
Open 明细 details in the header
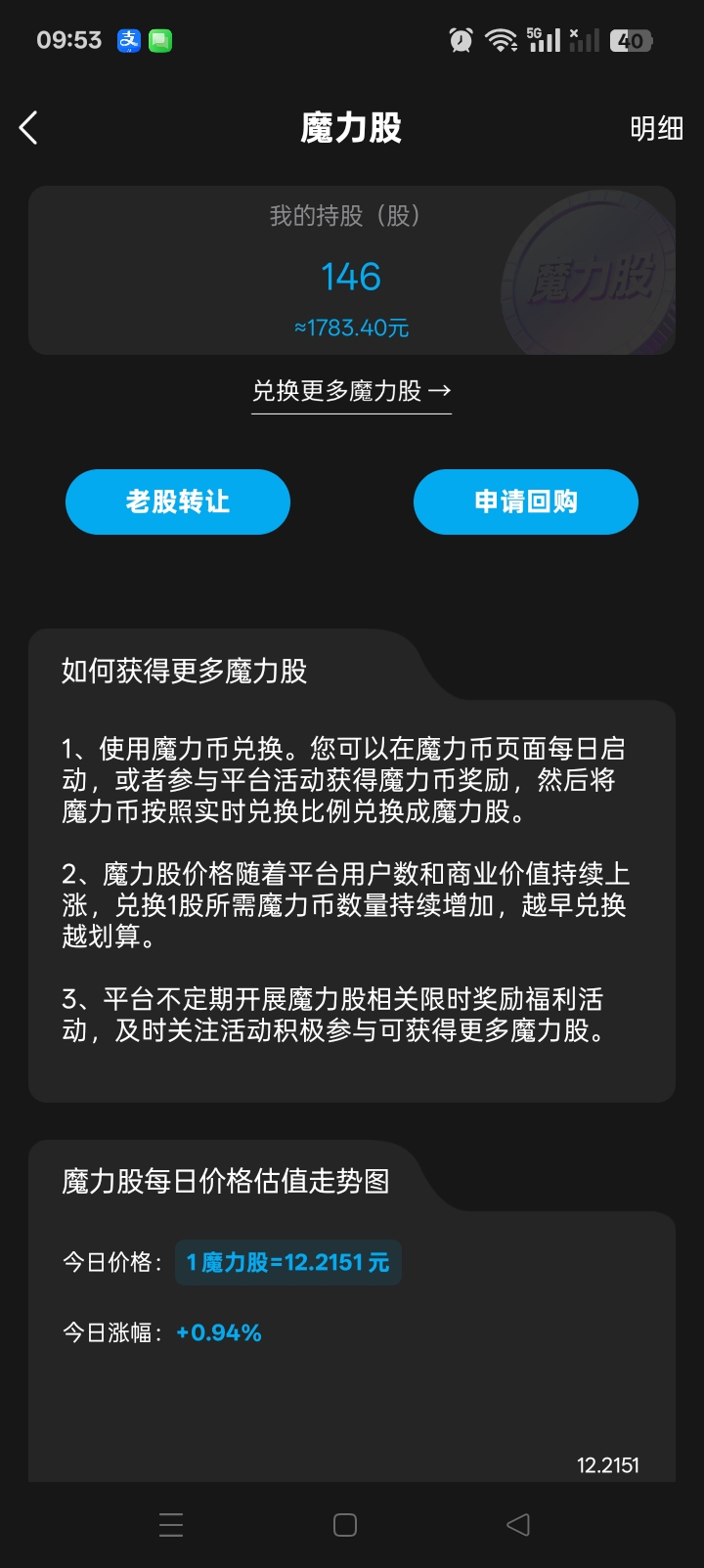coord(656,128)
